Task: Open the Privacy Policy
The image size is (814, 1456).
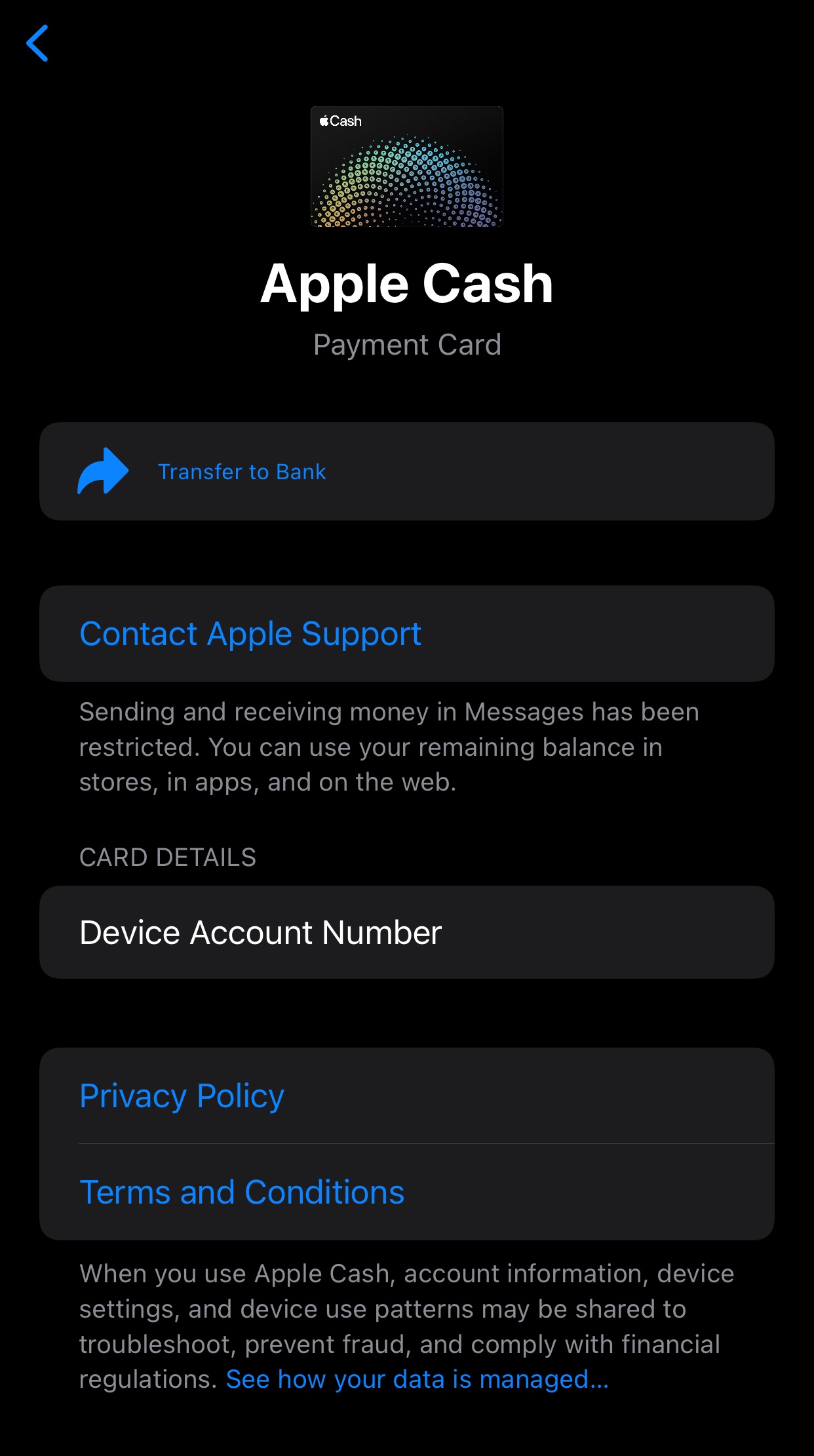Action: [x=182, y=1096]
